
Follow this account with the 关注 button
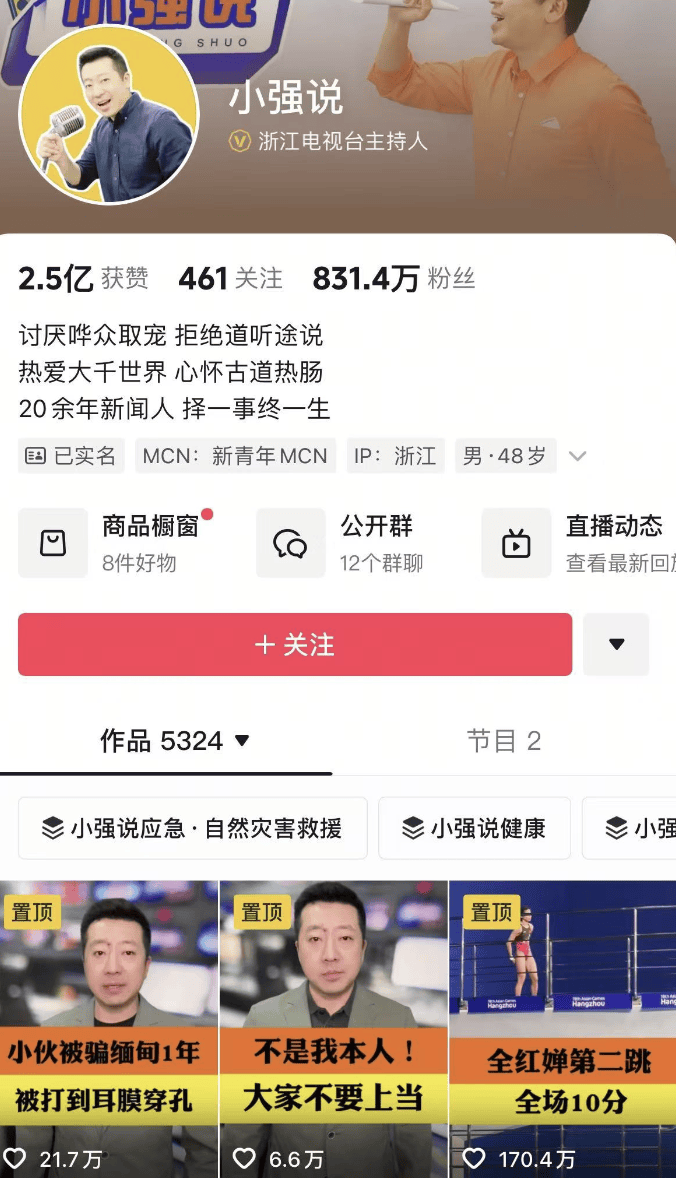295,645
